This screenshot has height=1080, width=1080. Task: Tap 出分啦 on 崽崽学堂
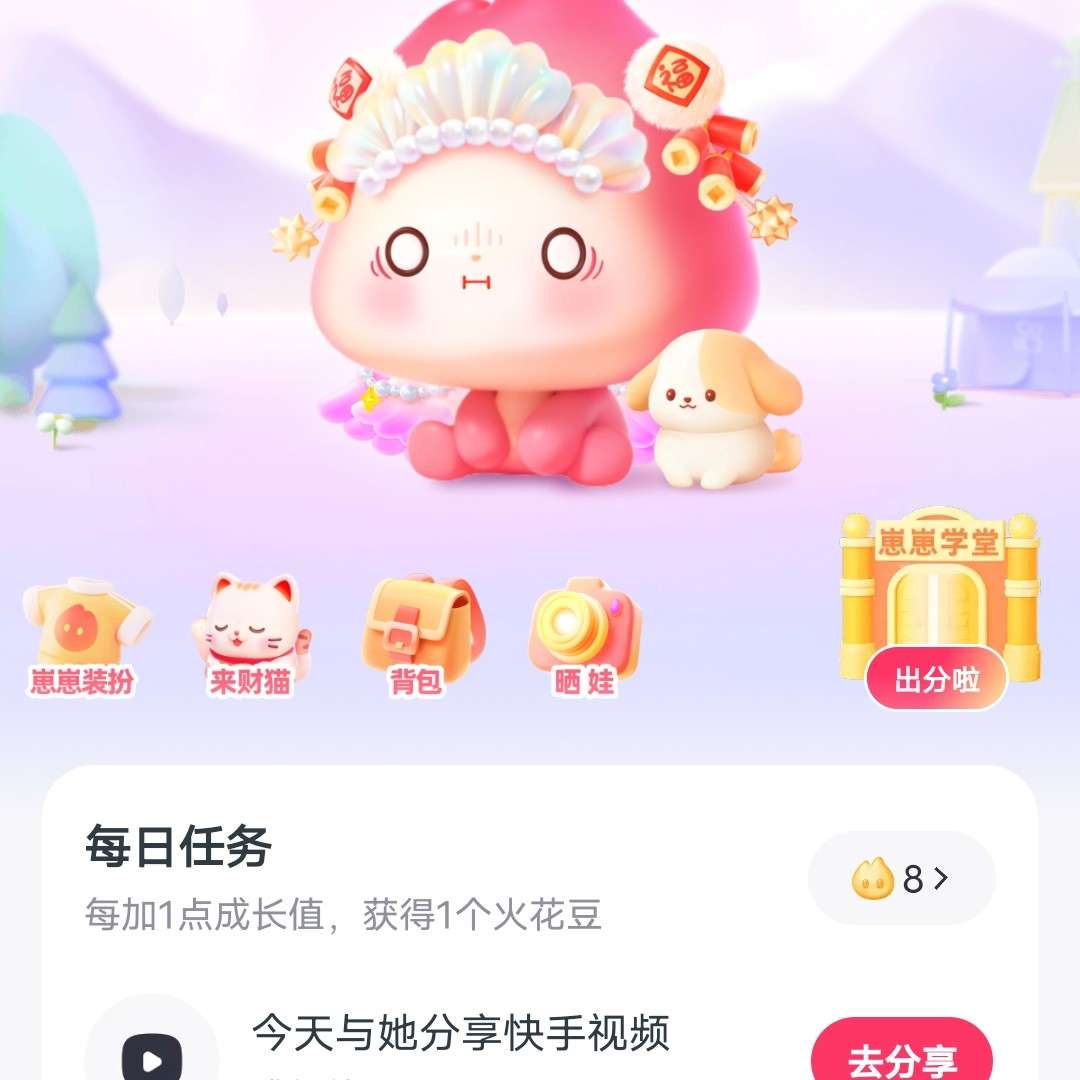pyautogui.click(x=936, y=681)
